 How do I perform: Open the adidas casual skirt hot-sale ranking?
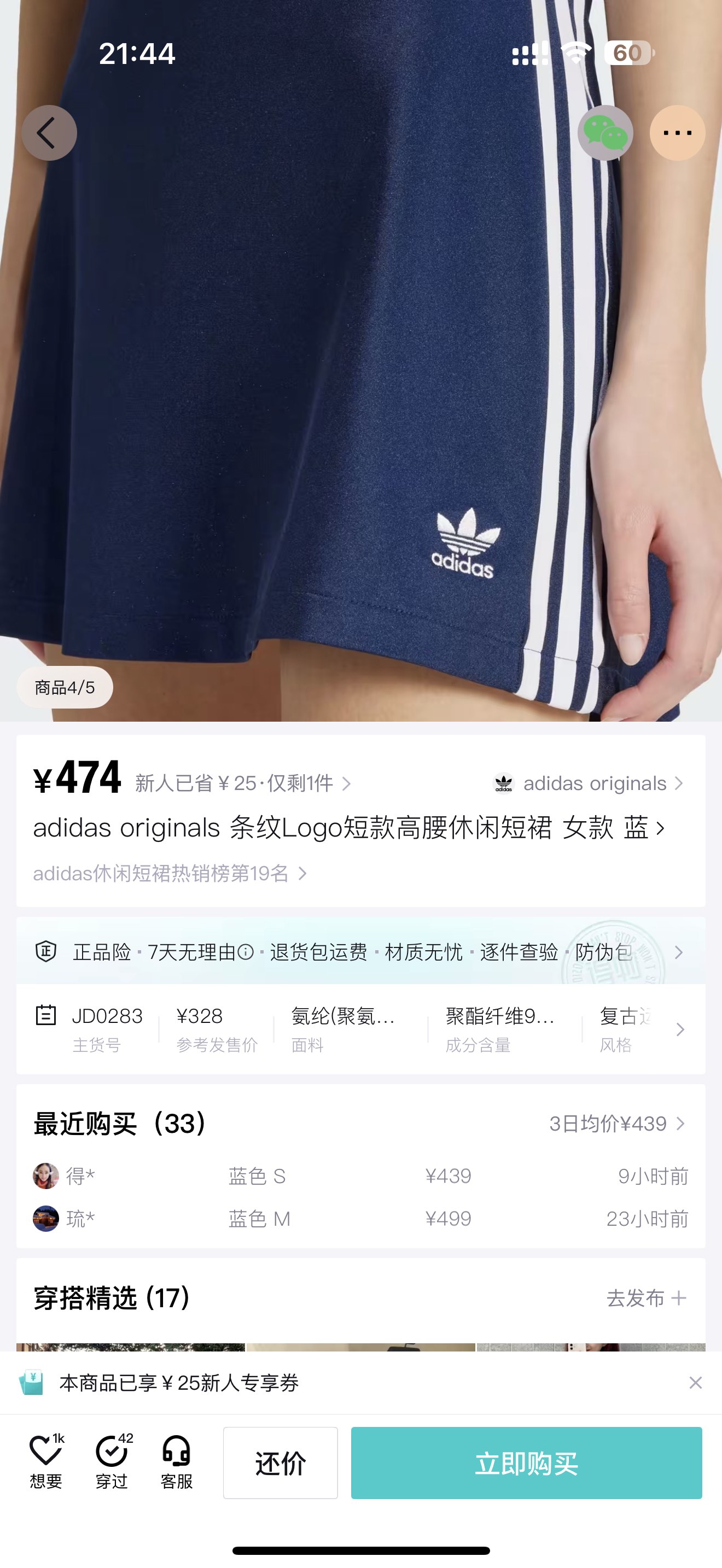170,874
